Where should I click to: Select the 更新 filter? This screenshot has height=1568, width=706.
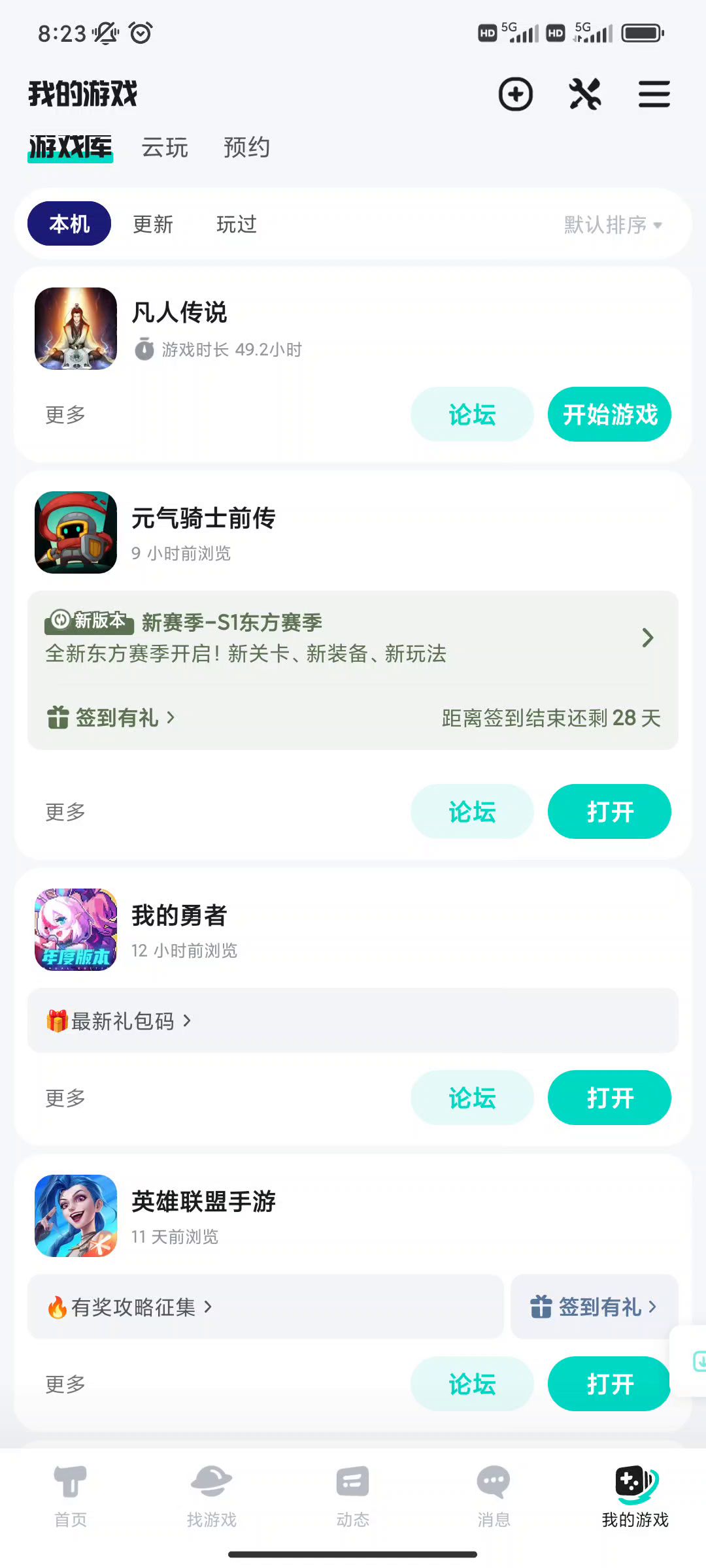pyautogui.click(x=153, y=224)
